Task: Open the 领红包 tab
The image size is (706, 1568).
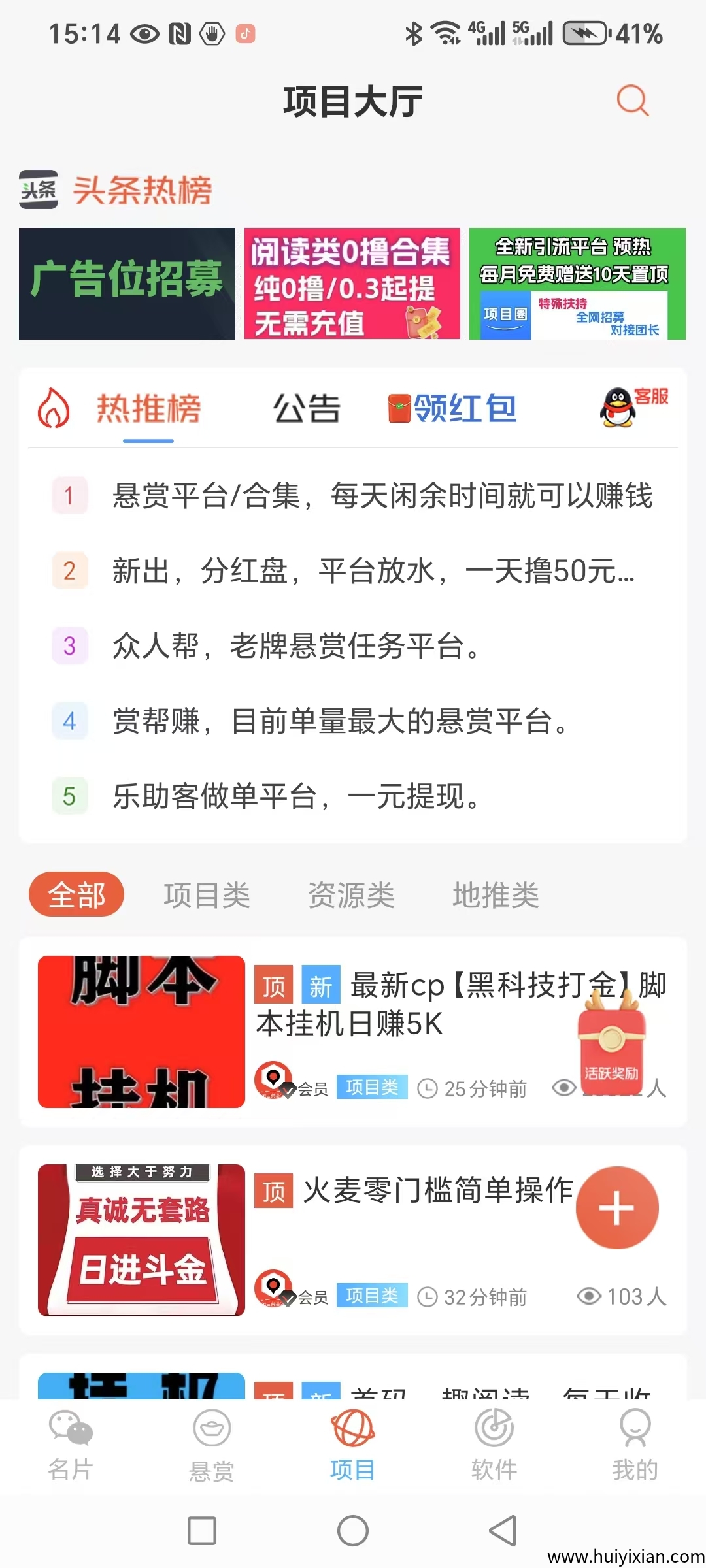Action: [x=452, y=409]
